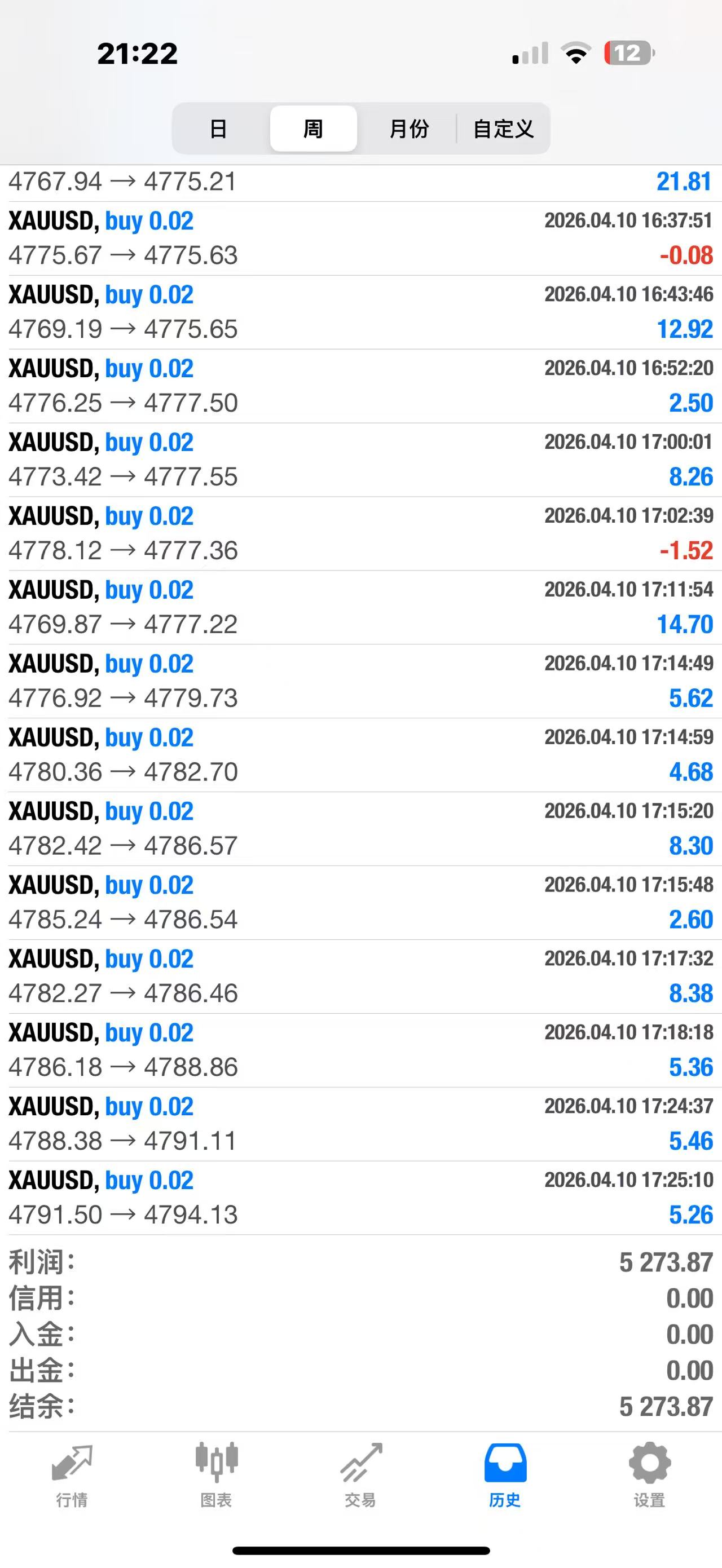View the trade with 12.92 profit
The height and width of the screenshot is (1568, 722).
360,312
